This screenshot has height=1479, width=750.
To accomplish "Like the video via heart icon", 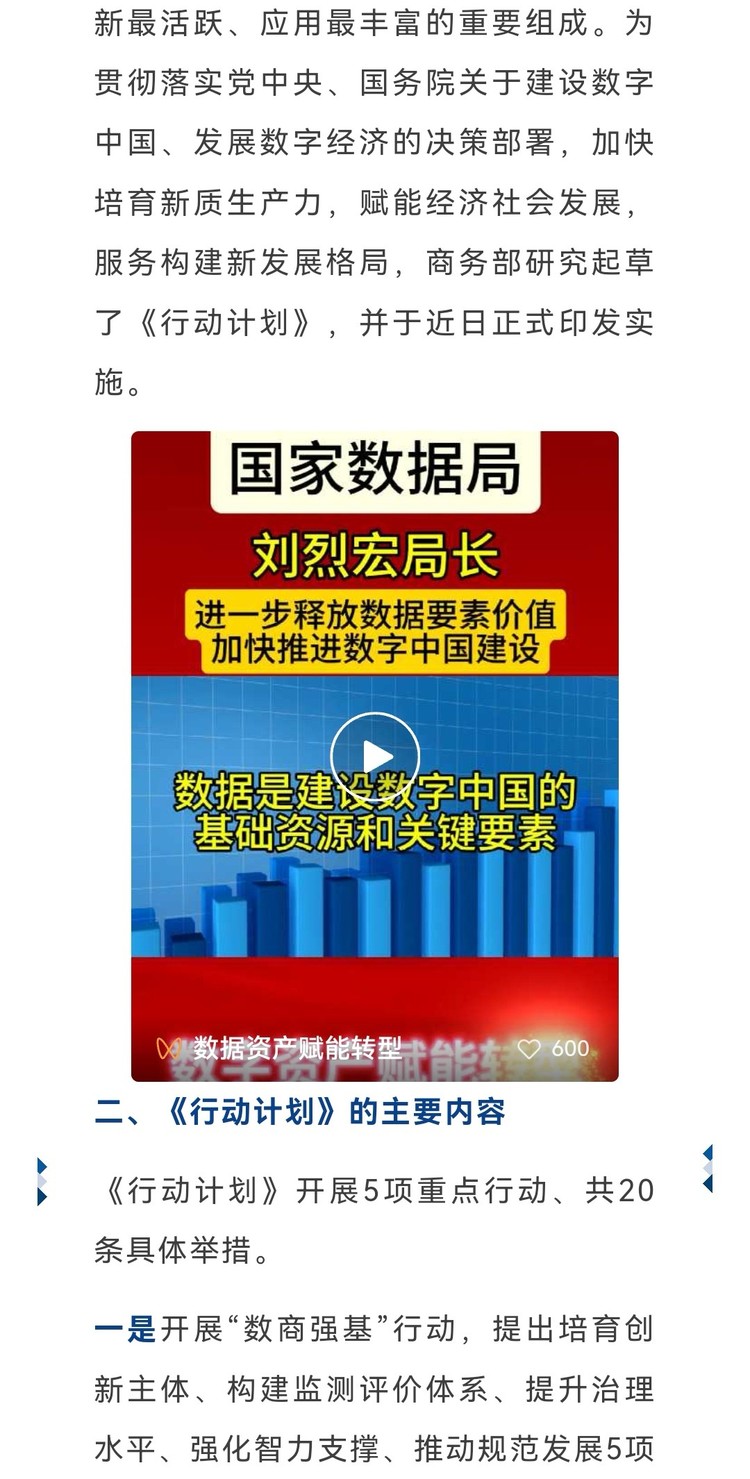I will pos(529,1048).
